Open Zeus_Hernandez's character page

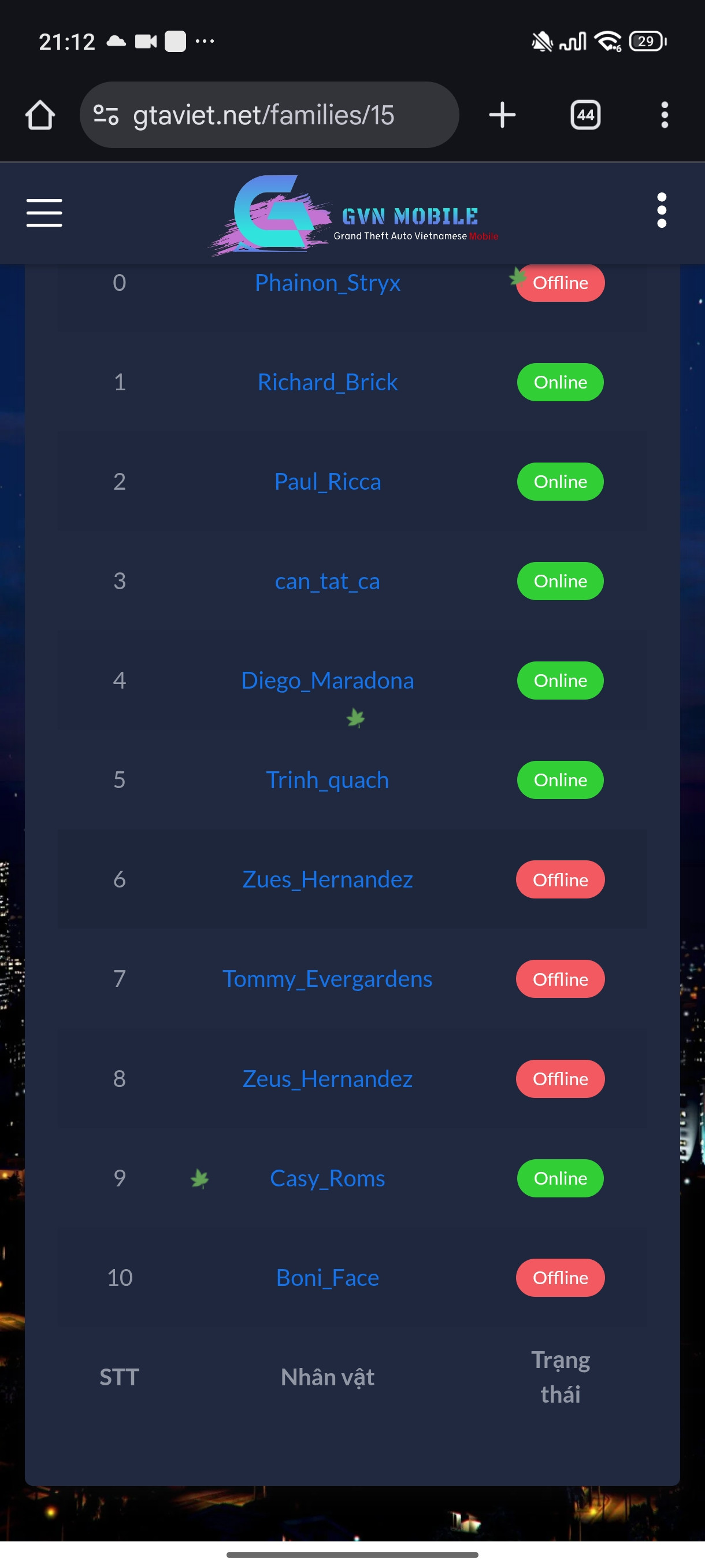[327, 1079]
